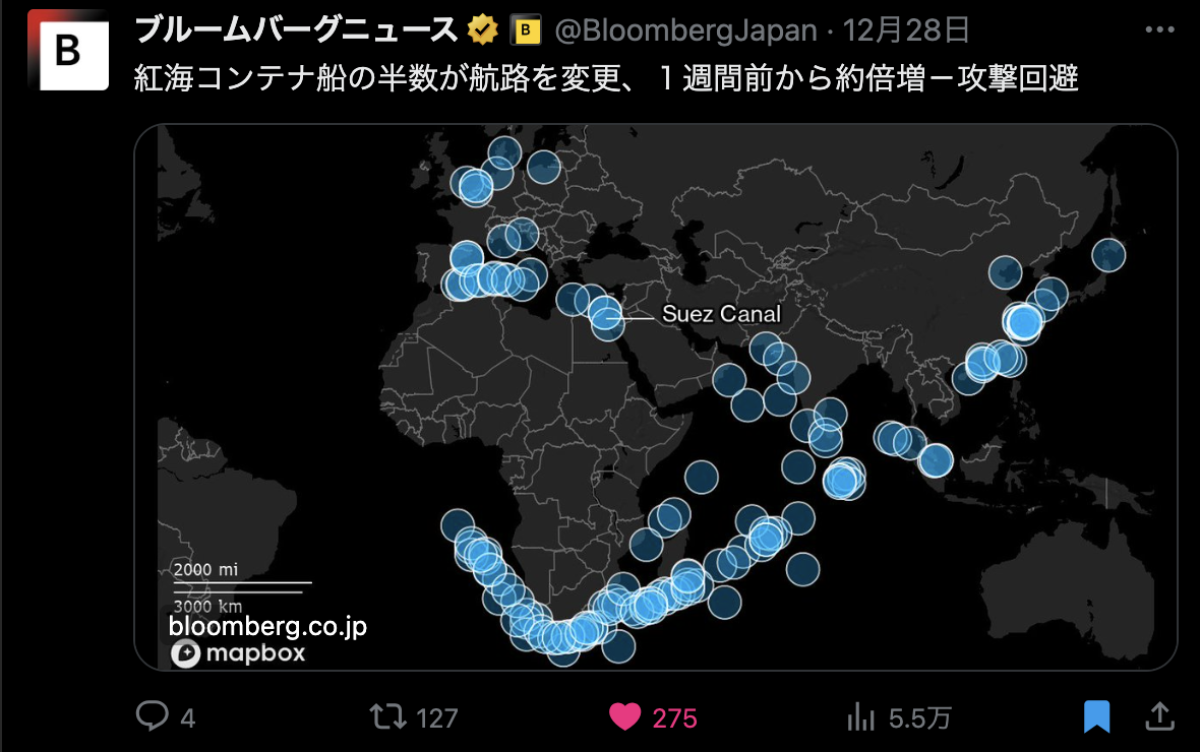
Task: Open Bloomberg News profile avatar
Action: pyautogui.click(x=68, y=50)
